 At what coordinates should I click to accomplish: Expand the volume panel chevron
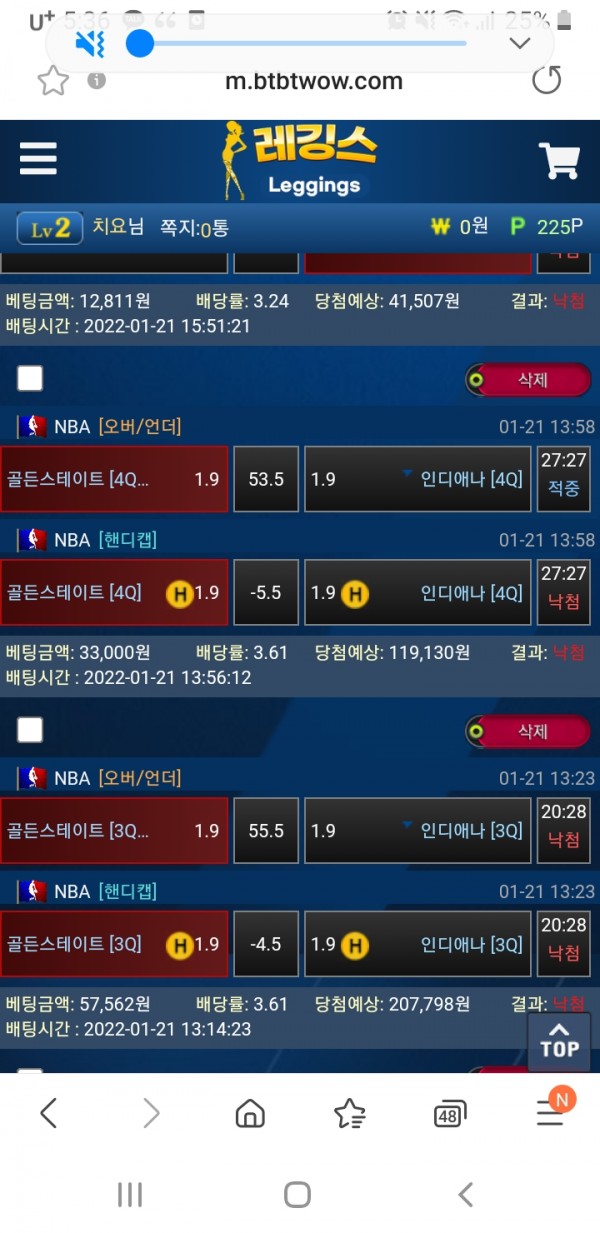pyautogui.click(x=519, y=43)
